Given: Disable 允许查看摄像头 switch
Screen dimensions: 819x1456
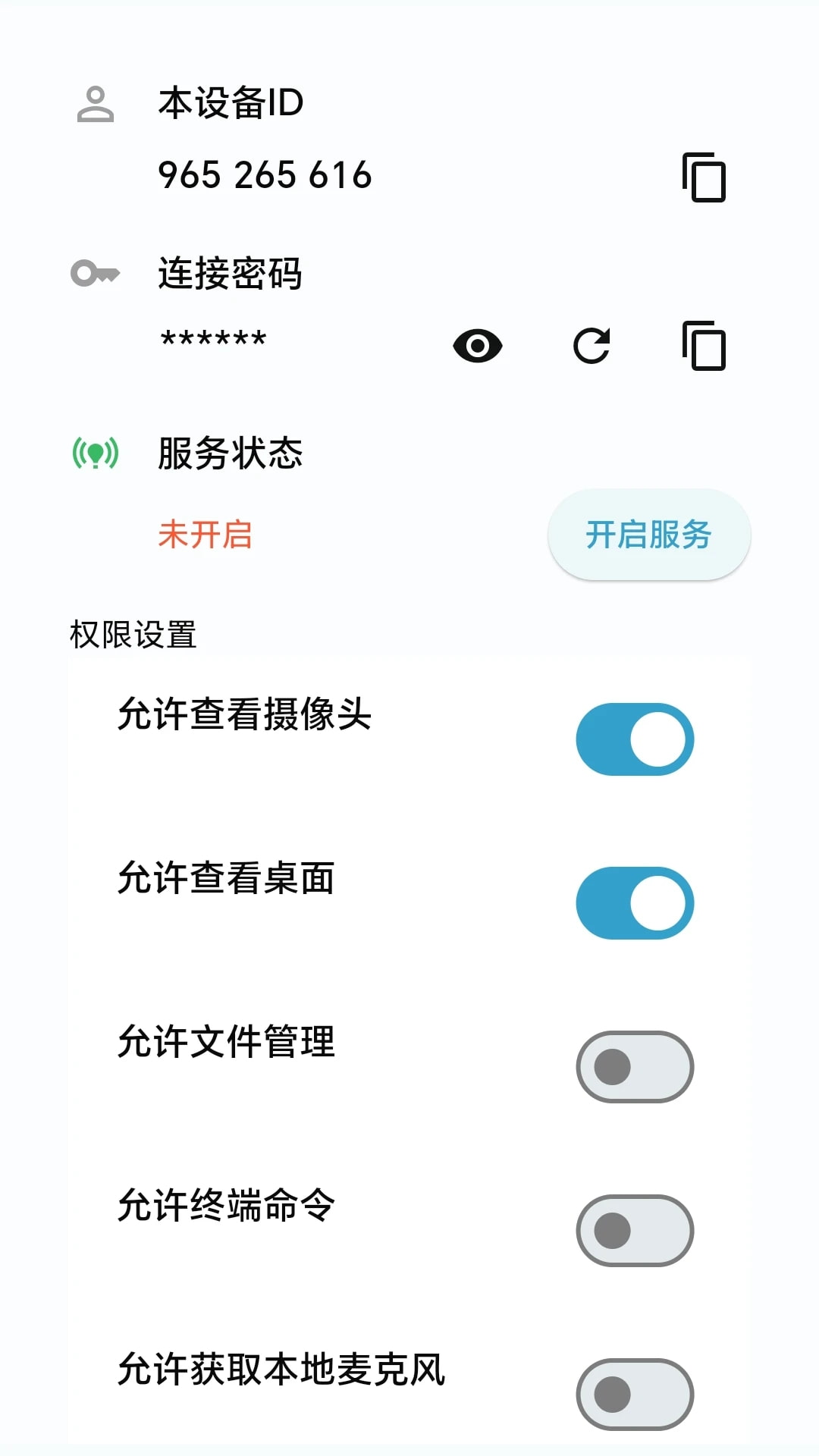Looking at the screenshot, I should click(x=635, y=739).
